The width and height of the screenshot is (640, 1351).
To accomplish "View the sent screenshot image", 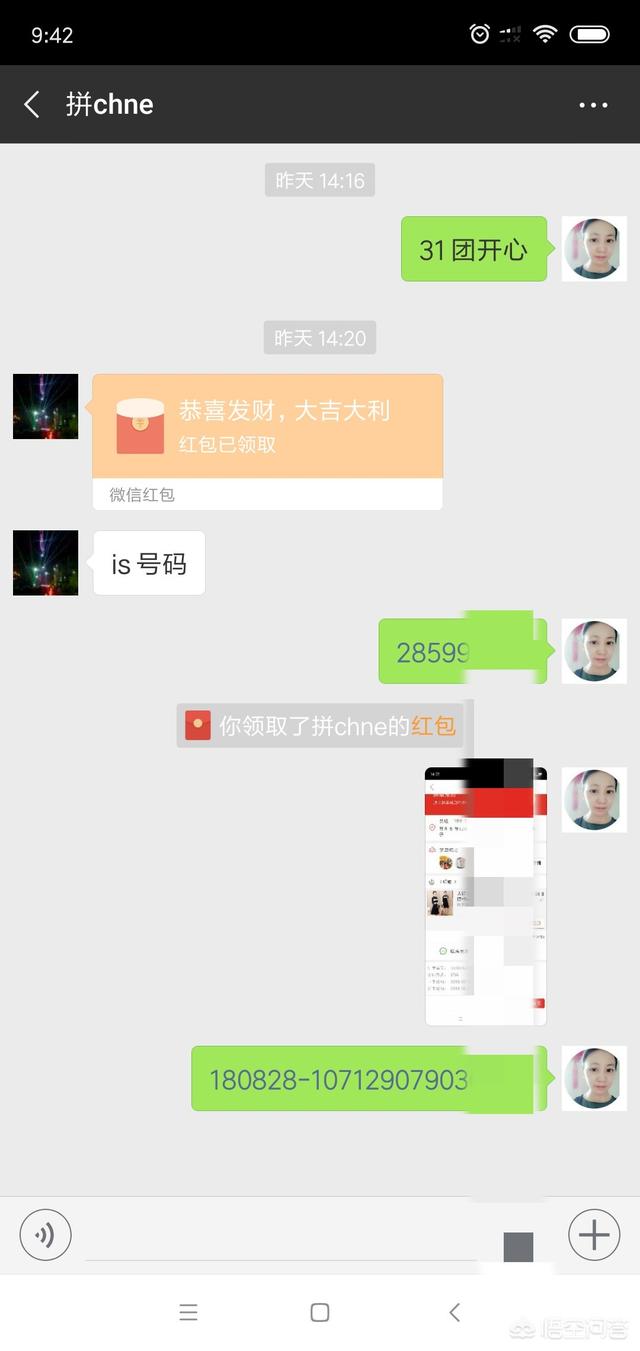I will click(x=485, y=896).
